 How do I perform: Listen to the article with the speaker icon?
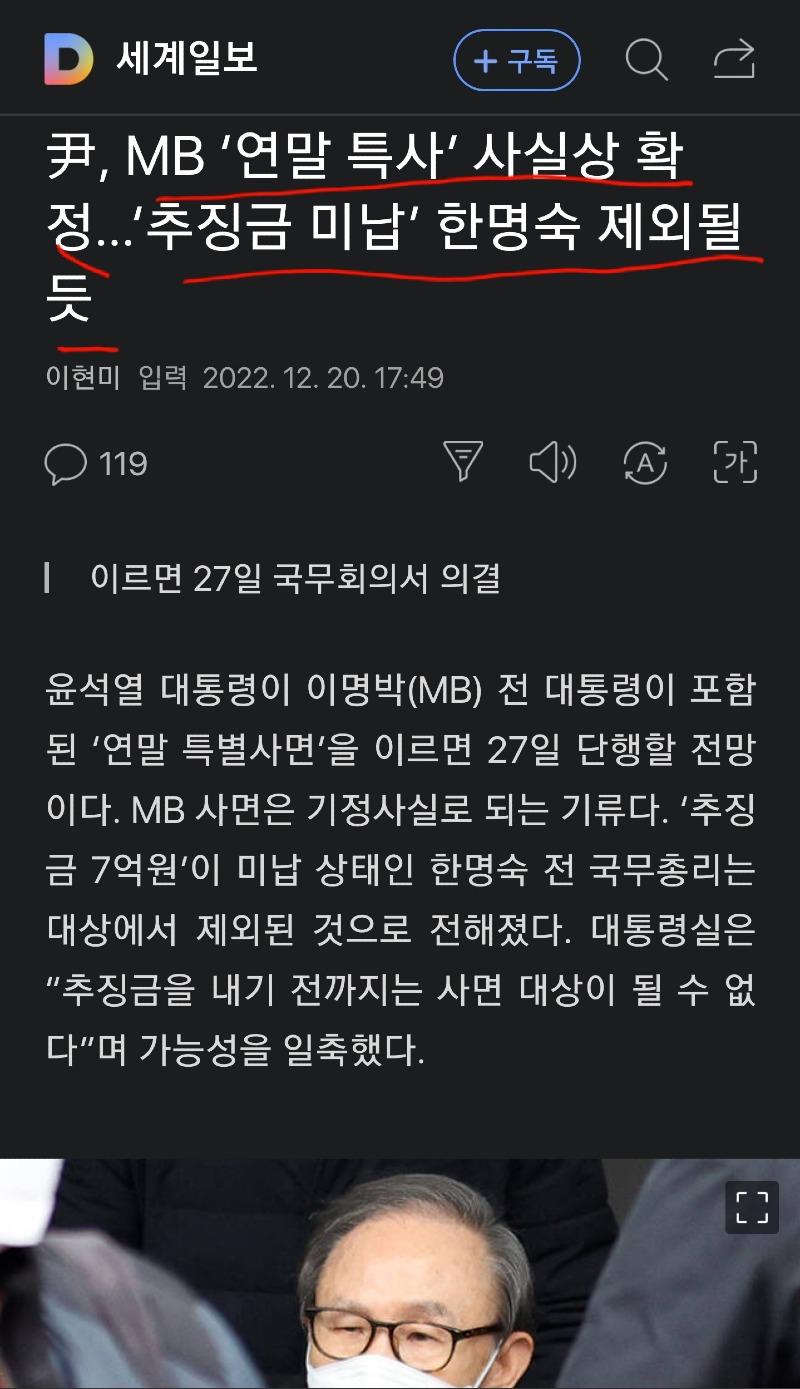(x=552, y=462)
